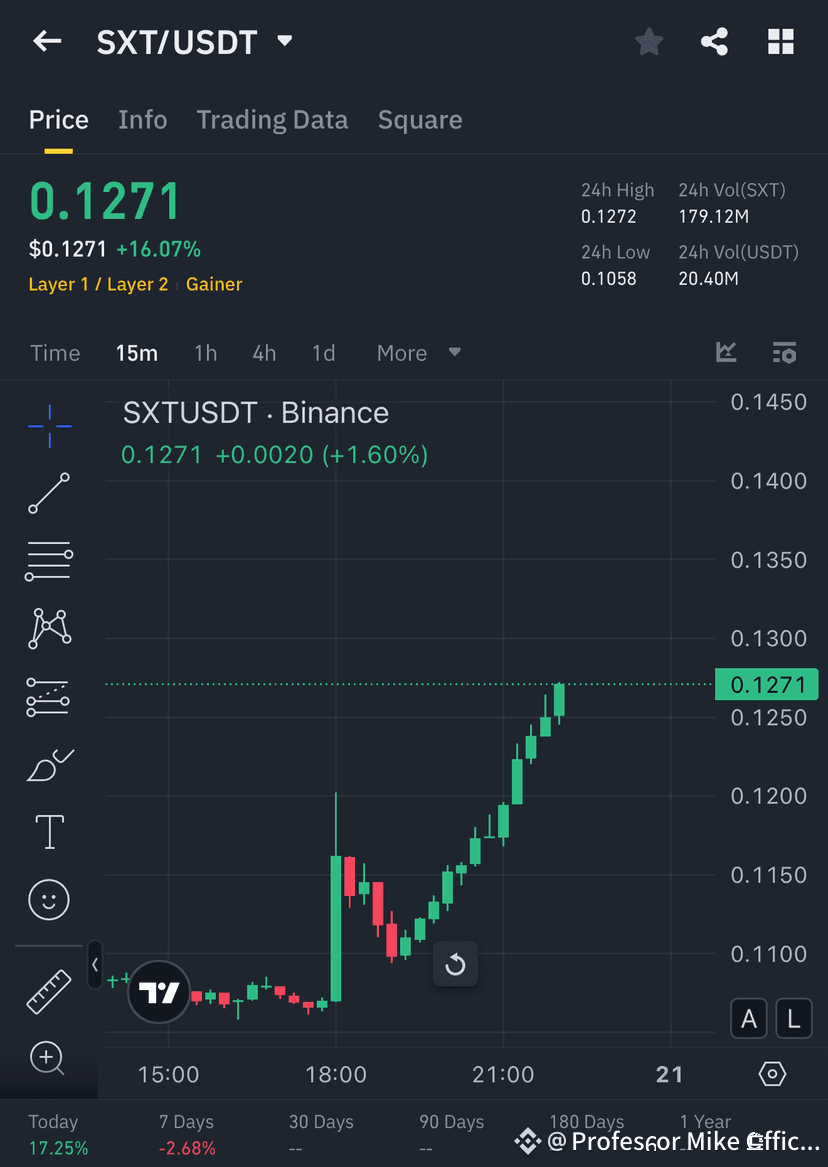Open the emoji sticker tool
Image resolution: width=828 pixels, height=1167 pixels.
[48, 899]
